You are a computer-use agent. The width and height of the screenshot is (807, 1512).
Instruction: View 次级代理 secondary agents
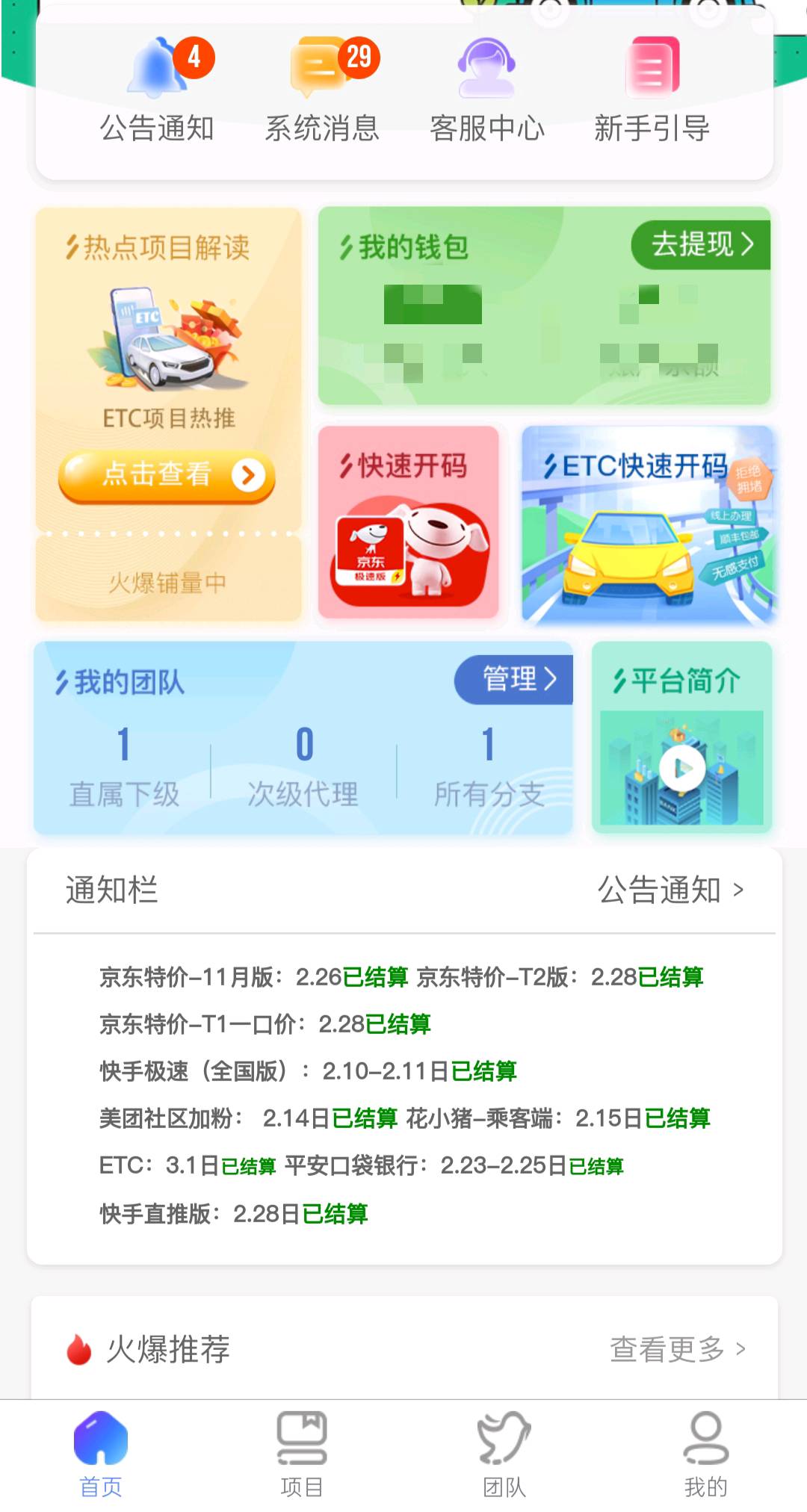pos(303,766)
